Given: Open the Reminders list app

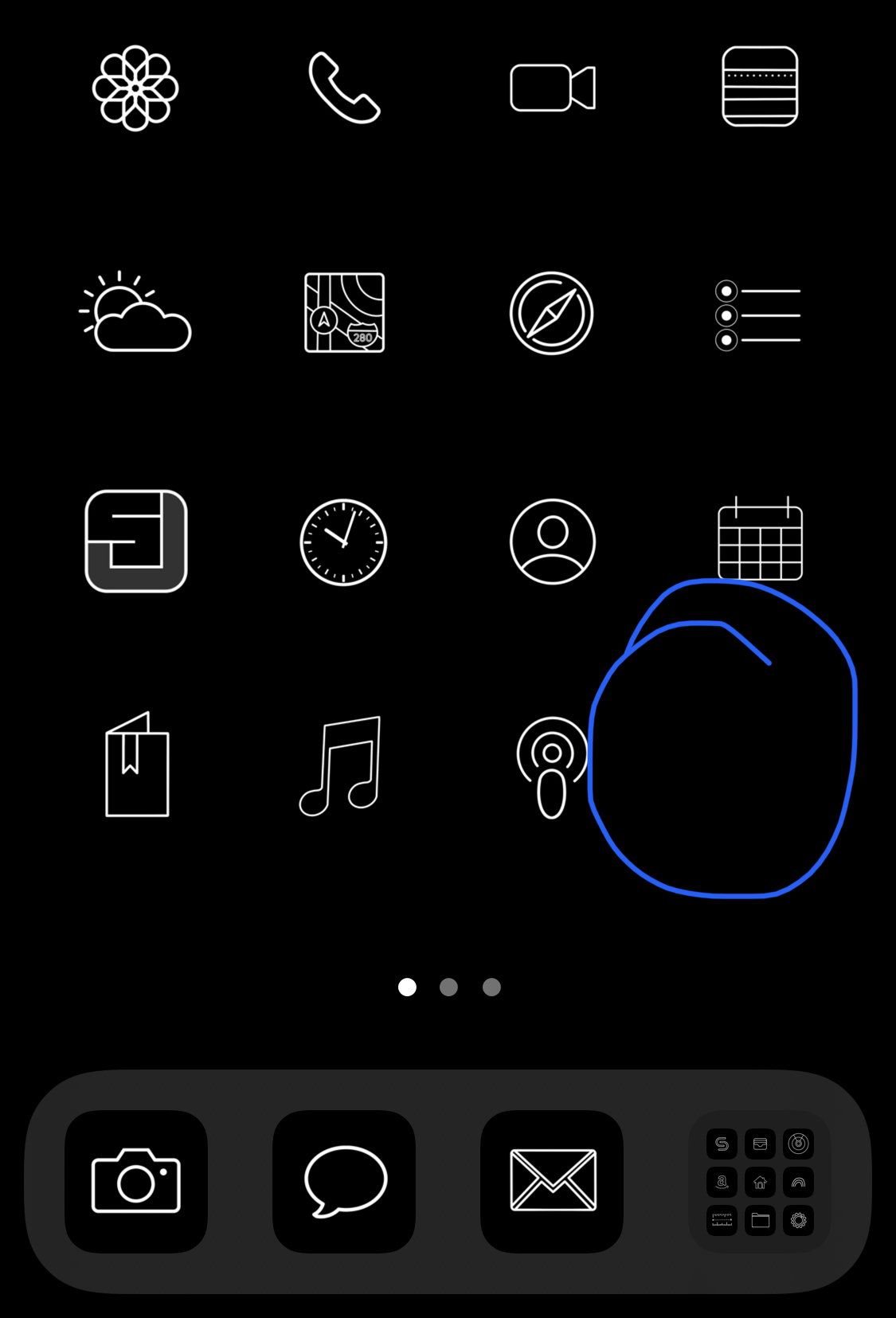Looking at the screenshot, I should click(758, 315).
